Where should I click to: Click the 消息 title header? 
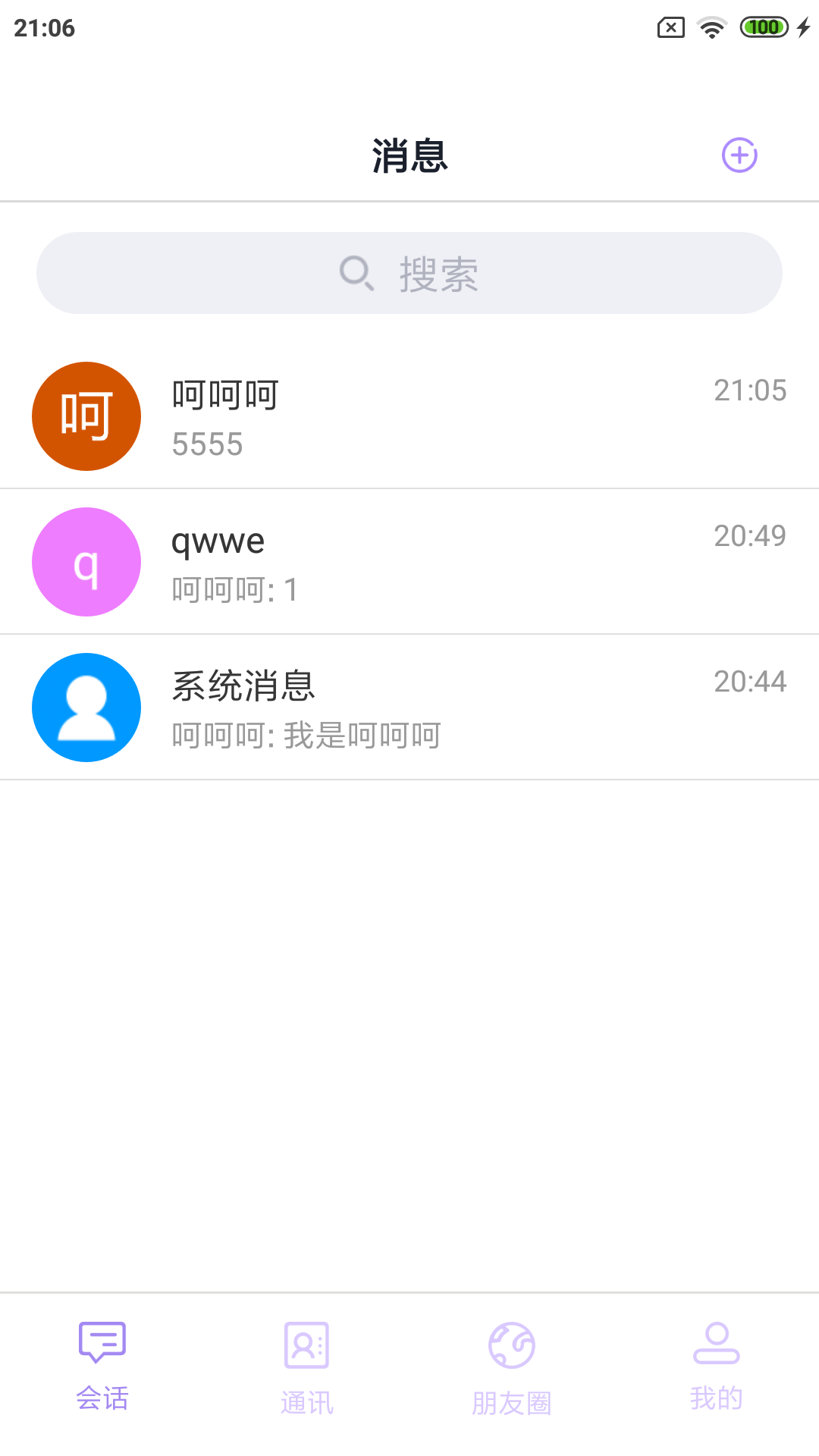pos(409,154)
